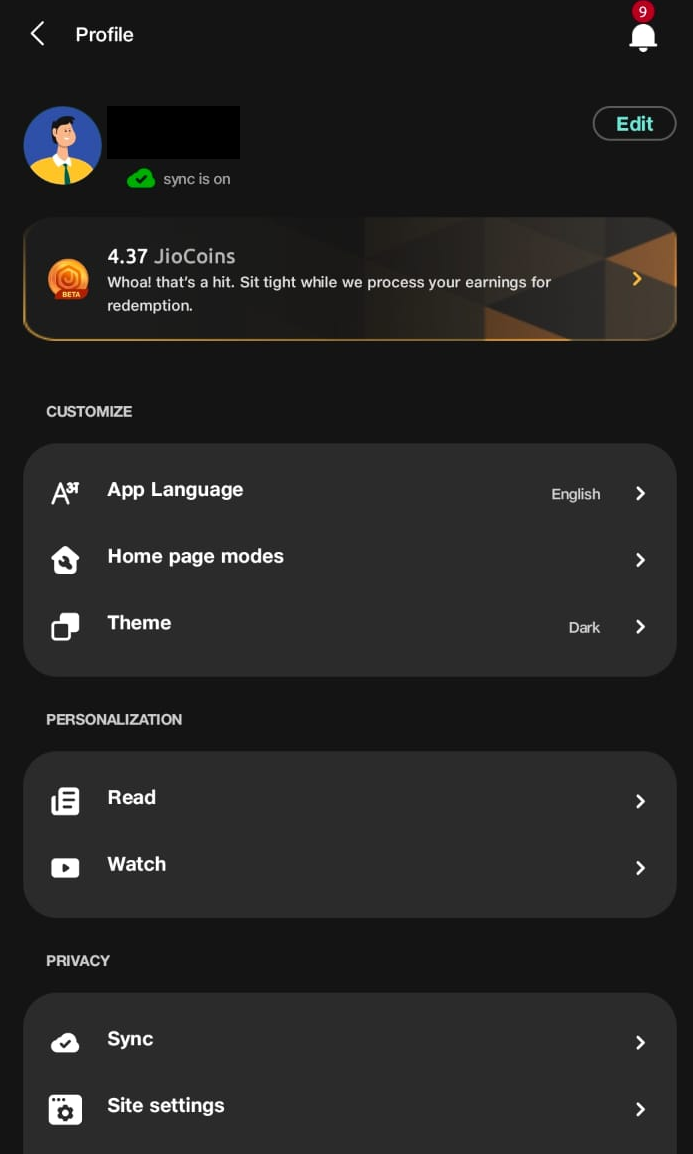Open Site settings
The image size is (693, 1154).
tap(349, 1108)
